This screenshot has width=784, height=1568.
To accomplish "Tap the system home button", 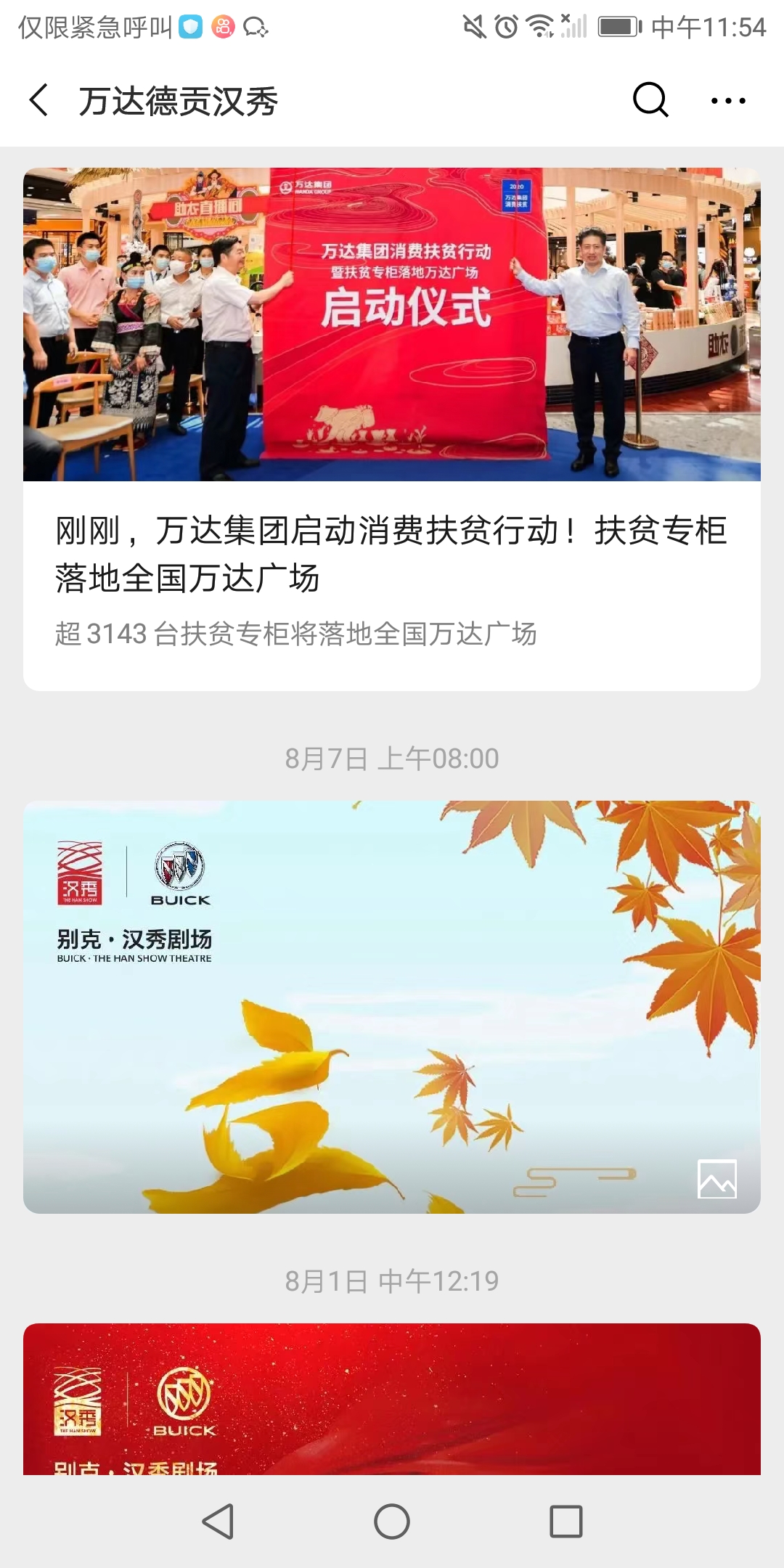I will tap(392, 1521).
